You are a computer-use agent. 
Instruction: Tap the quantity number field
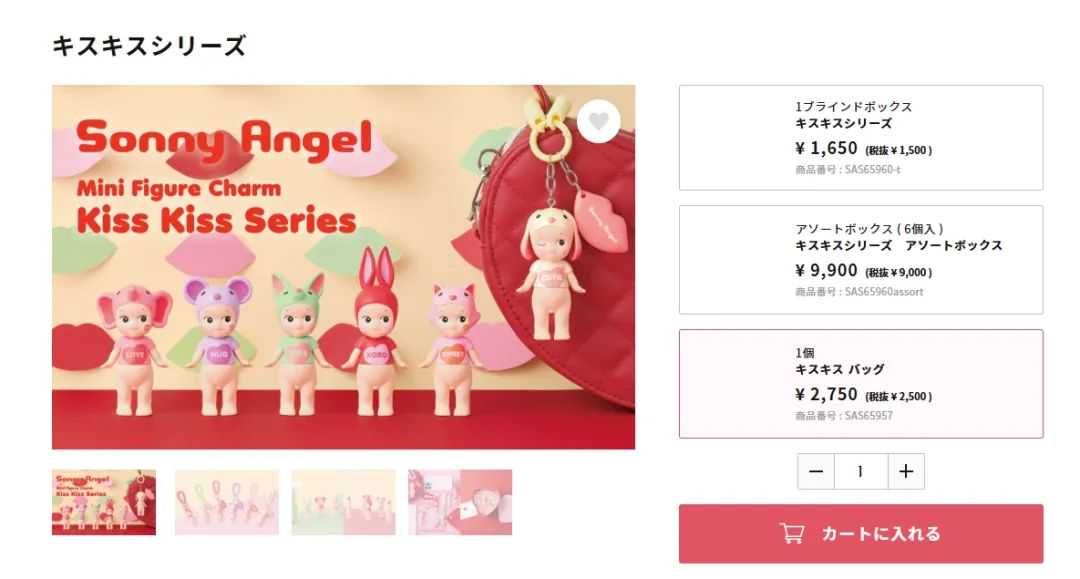pos(861,472)
